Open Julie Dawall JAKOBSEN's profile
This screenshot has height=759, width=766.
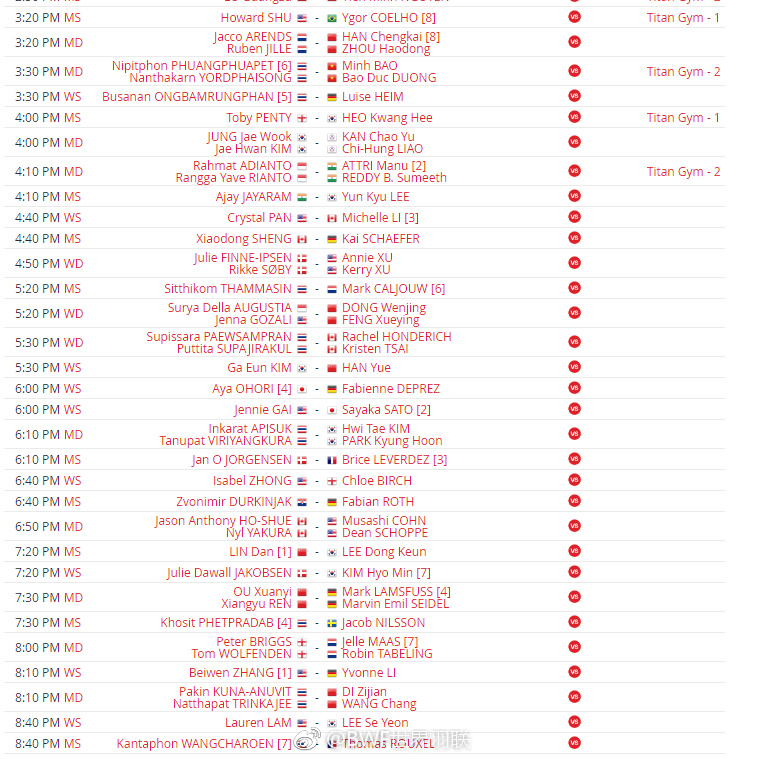click(229, 573)
